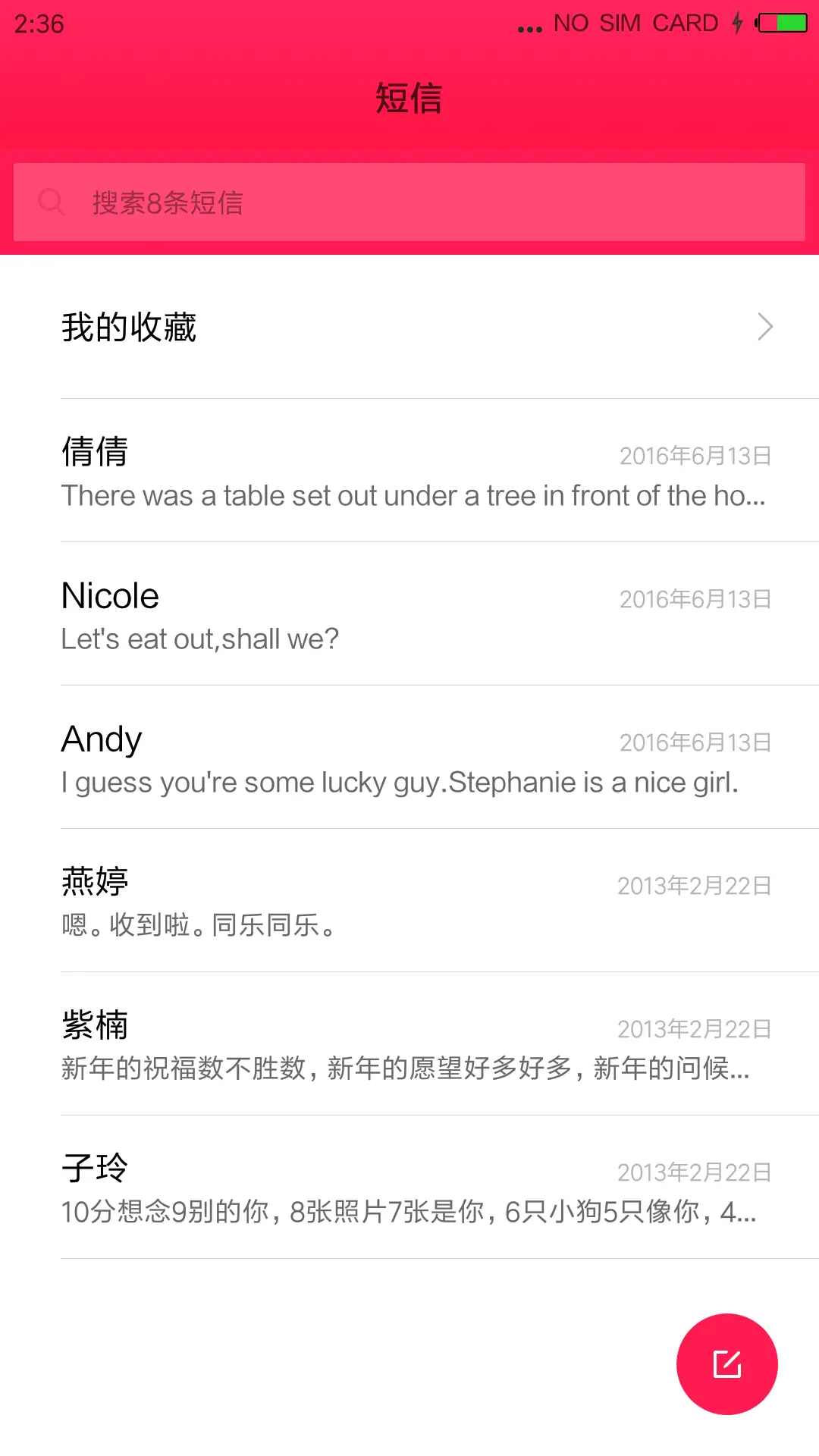Click the preview text of Nicole's message

[x=199, y=639]
